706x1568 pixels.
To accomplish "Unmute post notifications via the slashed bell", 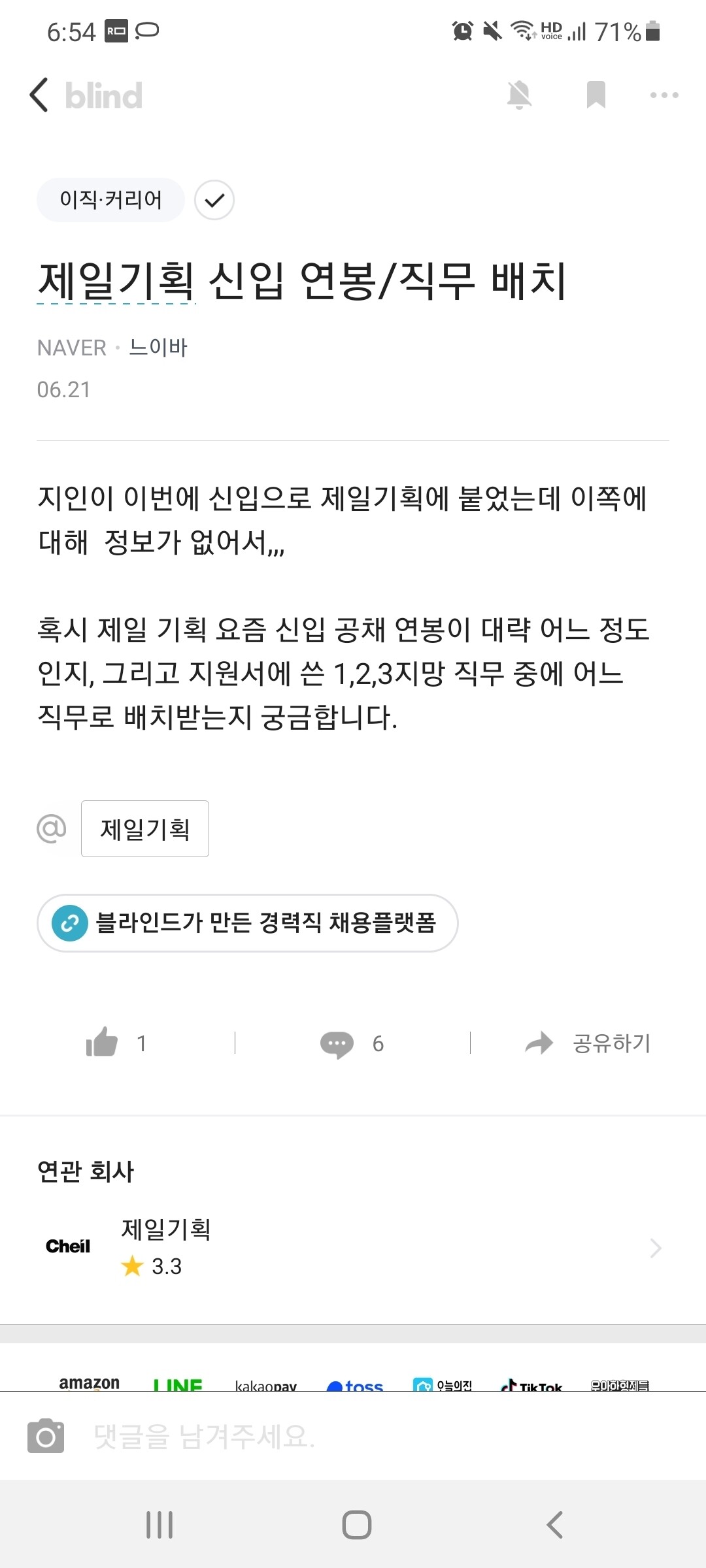I will click(x=520, y=95).
